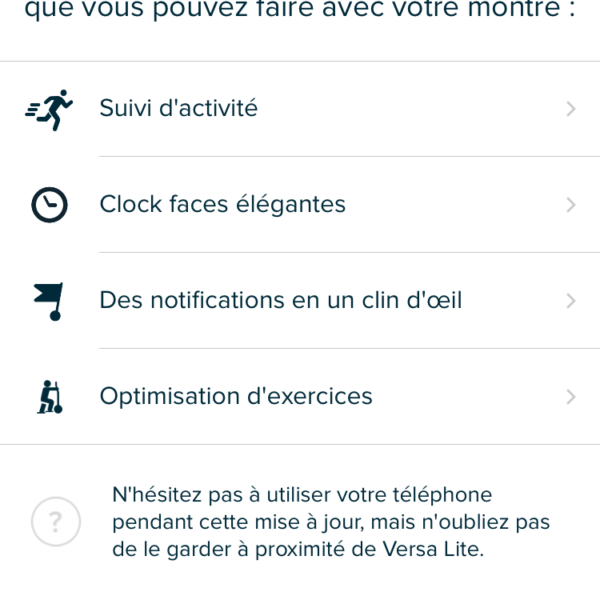Open Des notifications en un clin d'œil
The height and width of the screenshot is (600, 600).
[x=300, y=301]
